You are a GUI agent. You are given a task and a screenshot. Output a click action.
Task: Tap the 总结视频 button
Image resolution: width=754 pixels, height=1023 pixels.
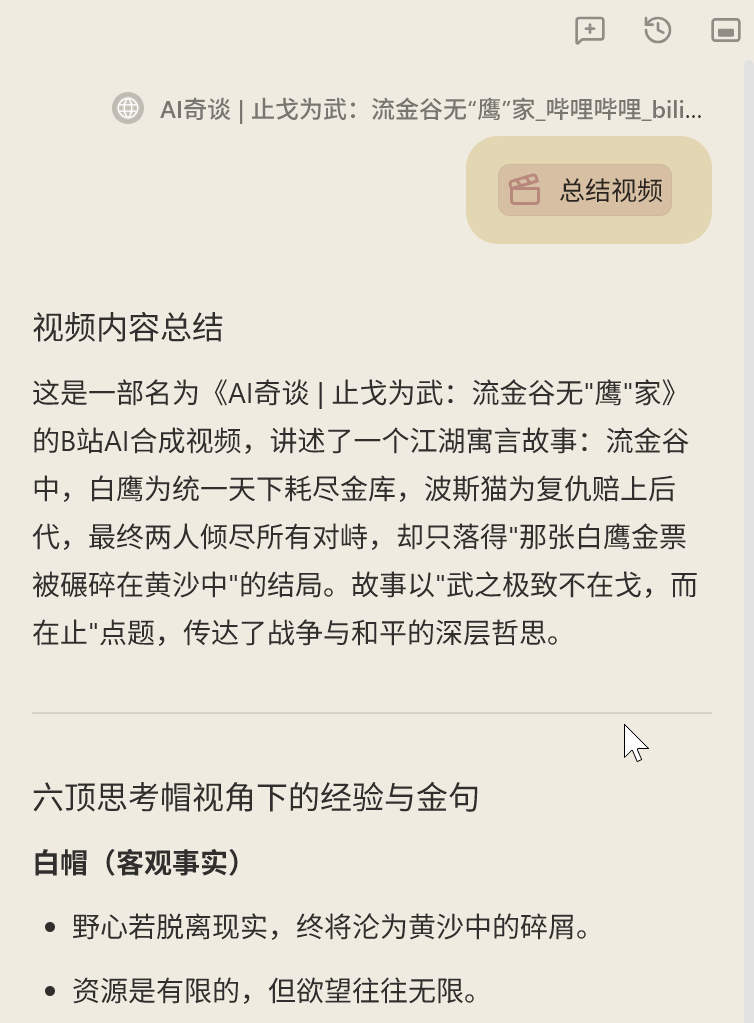pos(586,190)
